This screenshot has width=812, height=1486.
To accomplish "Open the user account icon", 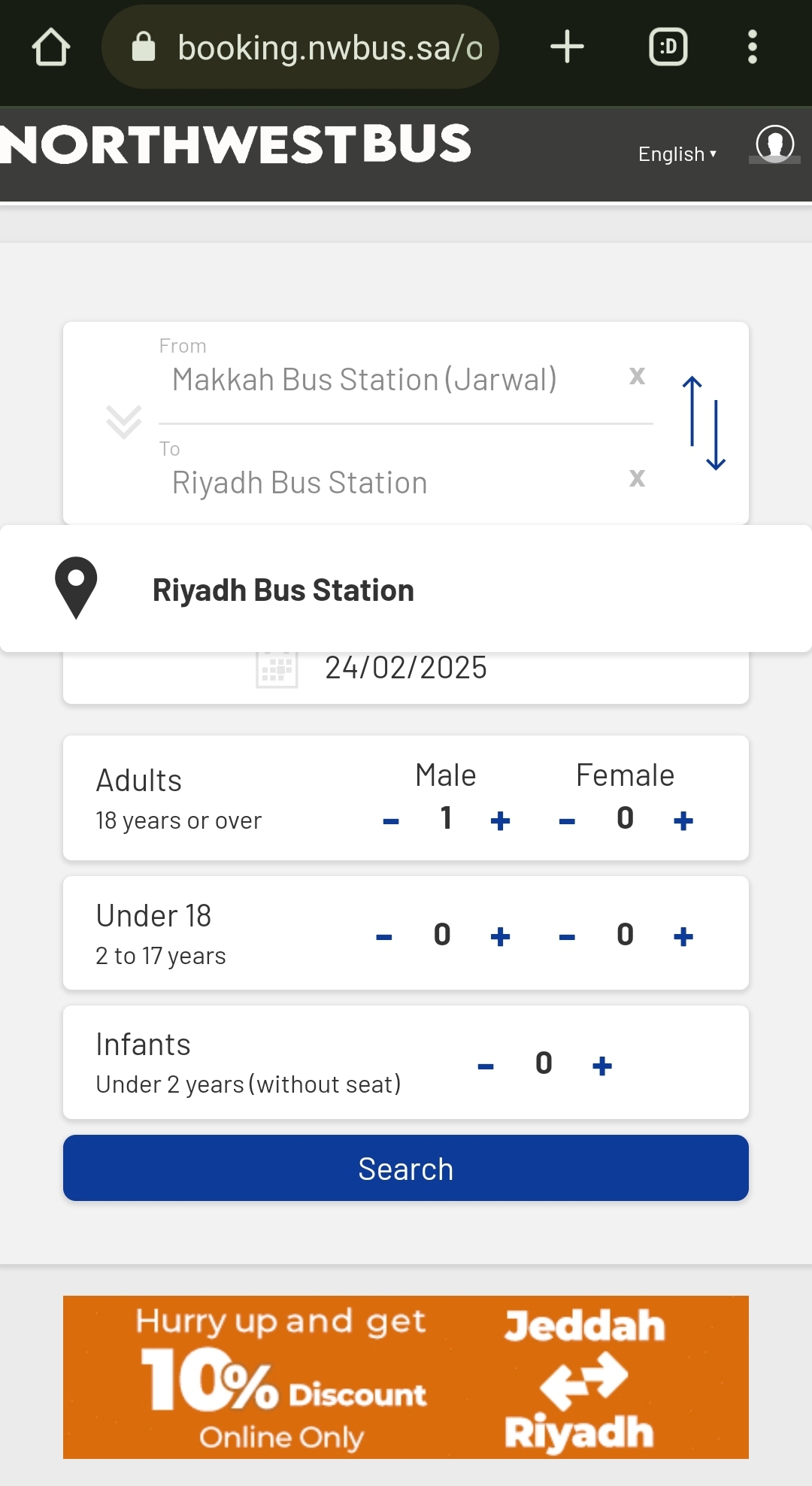I will pyautogui.click(x=774, y=144).
